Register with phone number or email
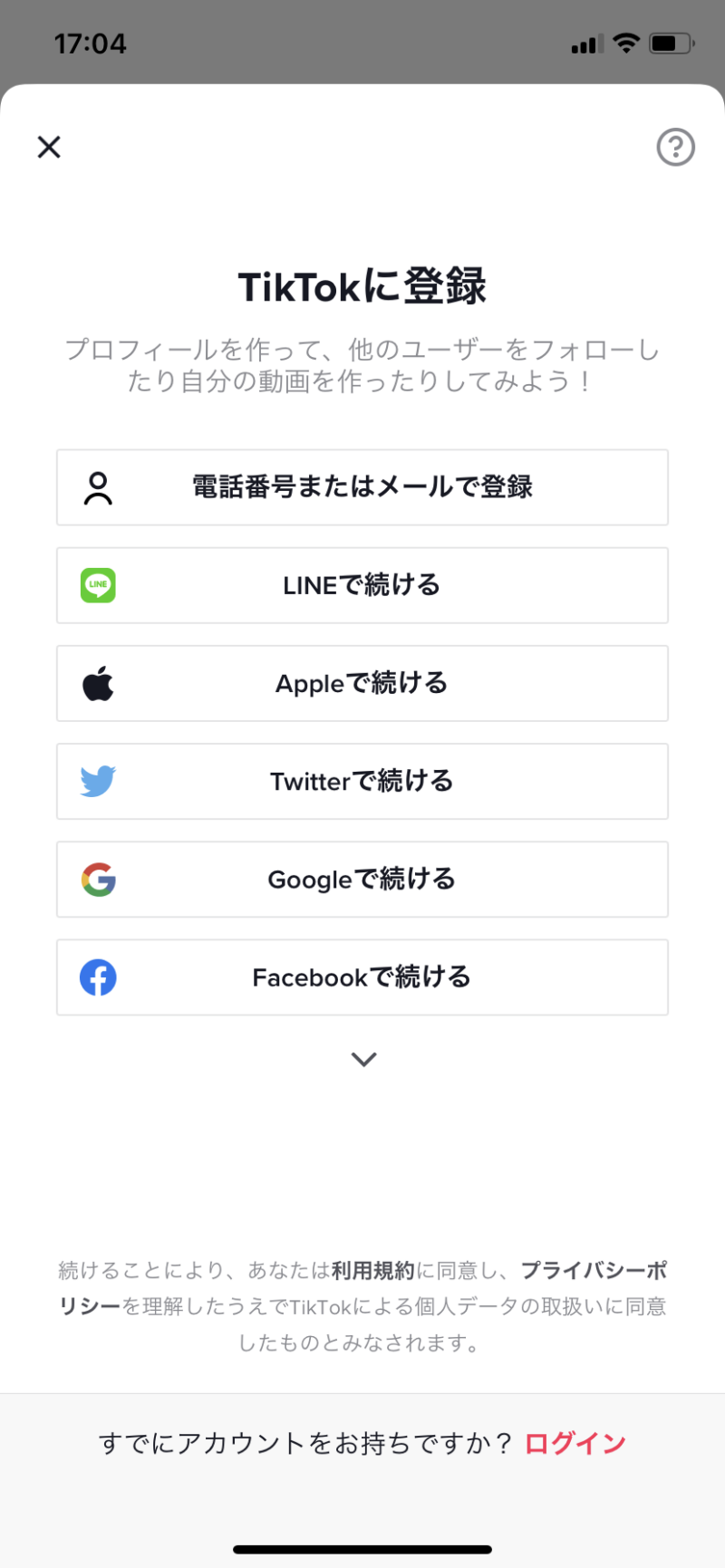The width and height of the screenshot is (725, 1568). tap(362, 487)
